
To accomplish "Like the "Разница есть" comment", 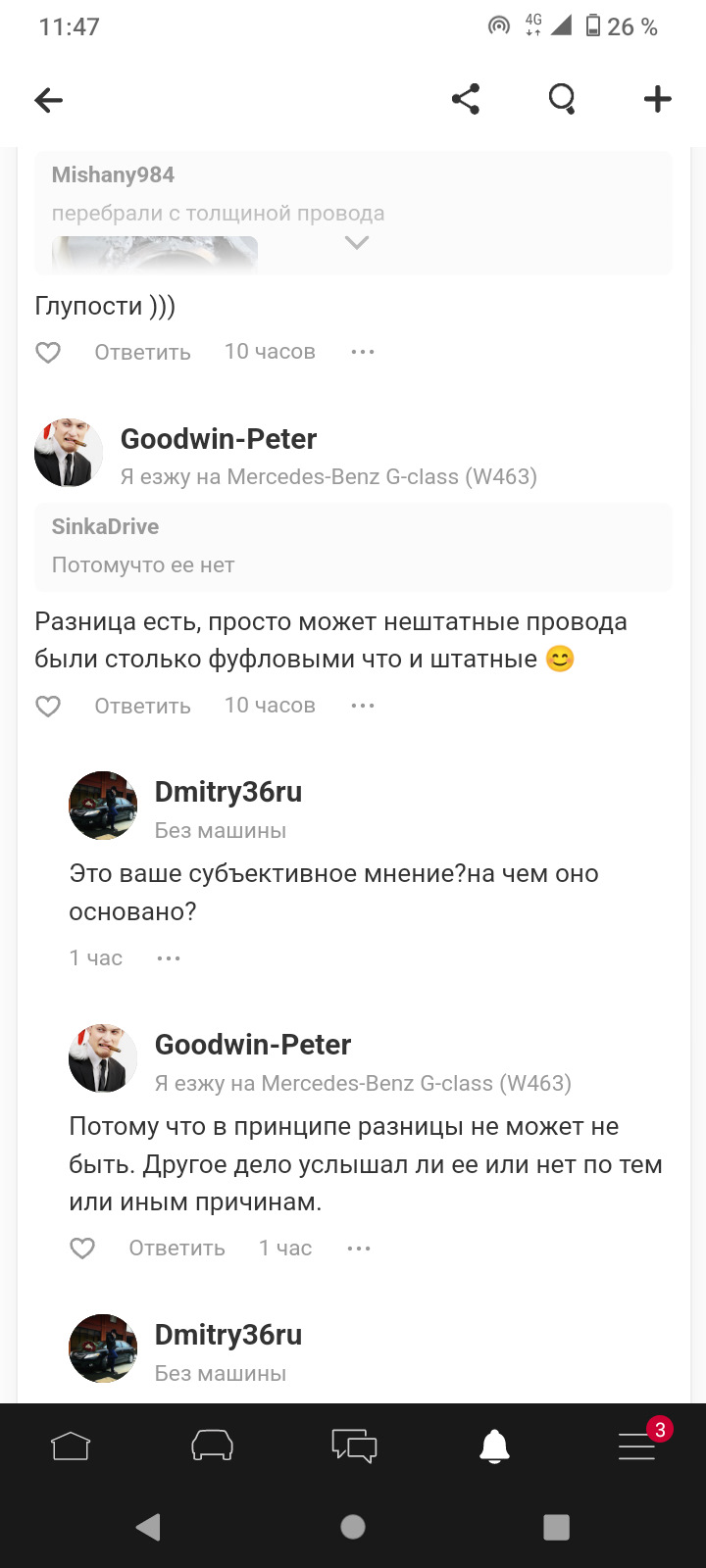I will pos(48,707).
